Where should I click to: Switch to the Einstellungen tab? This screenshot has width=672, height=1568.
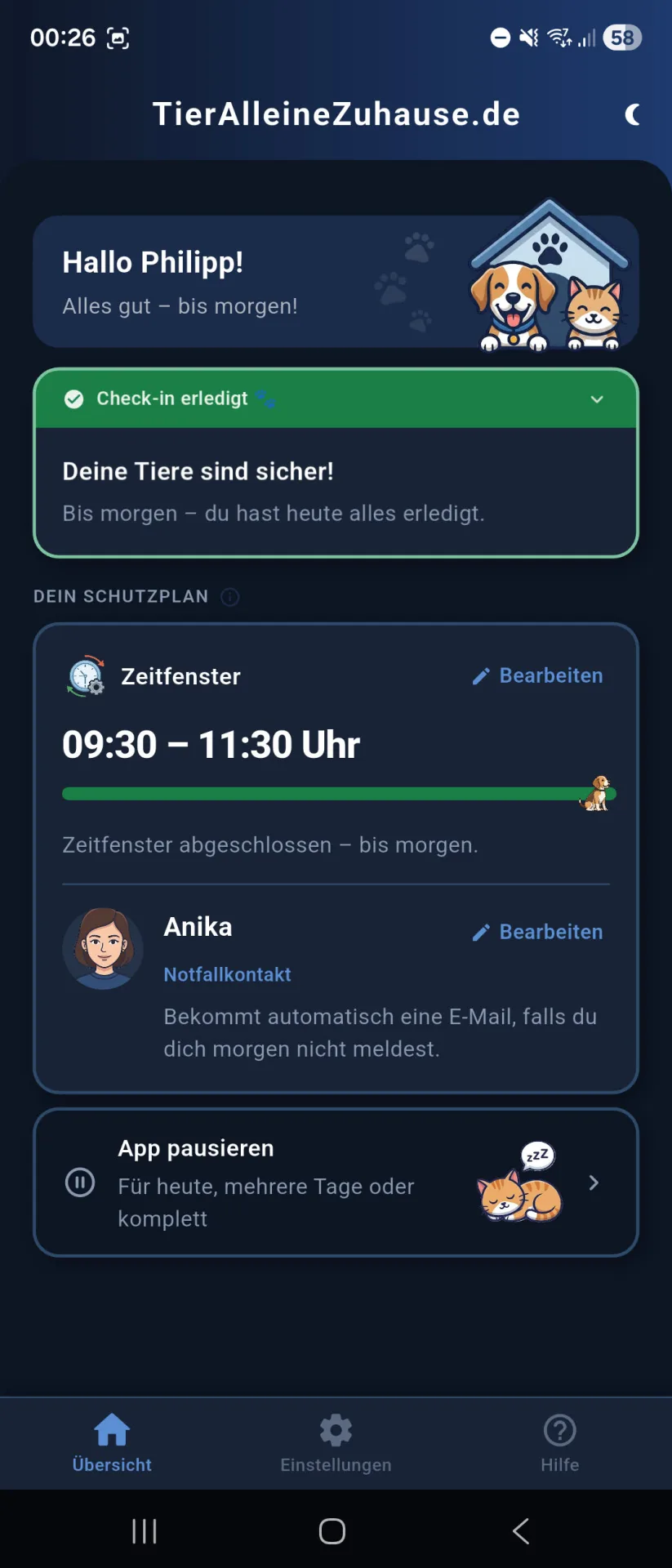[x=336, y=1444]
